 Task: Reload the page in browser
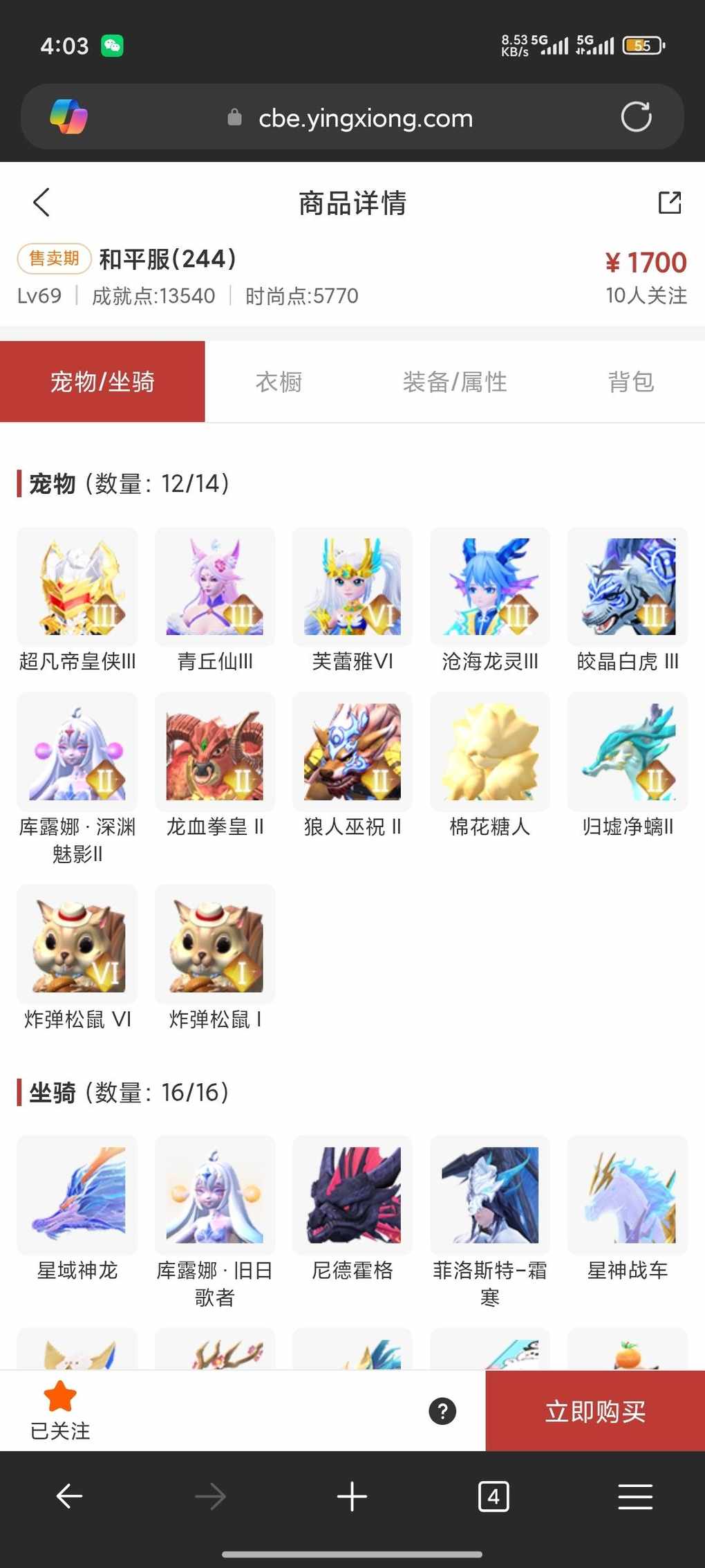(636, 116)
